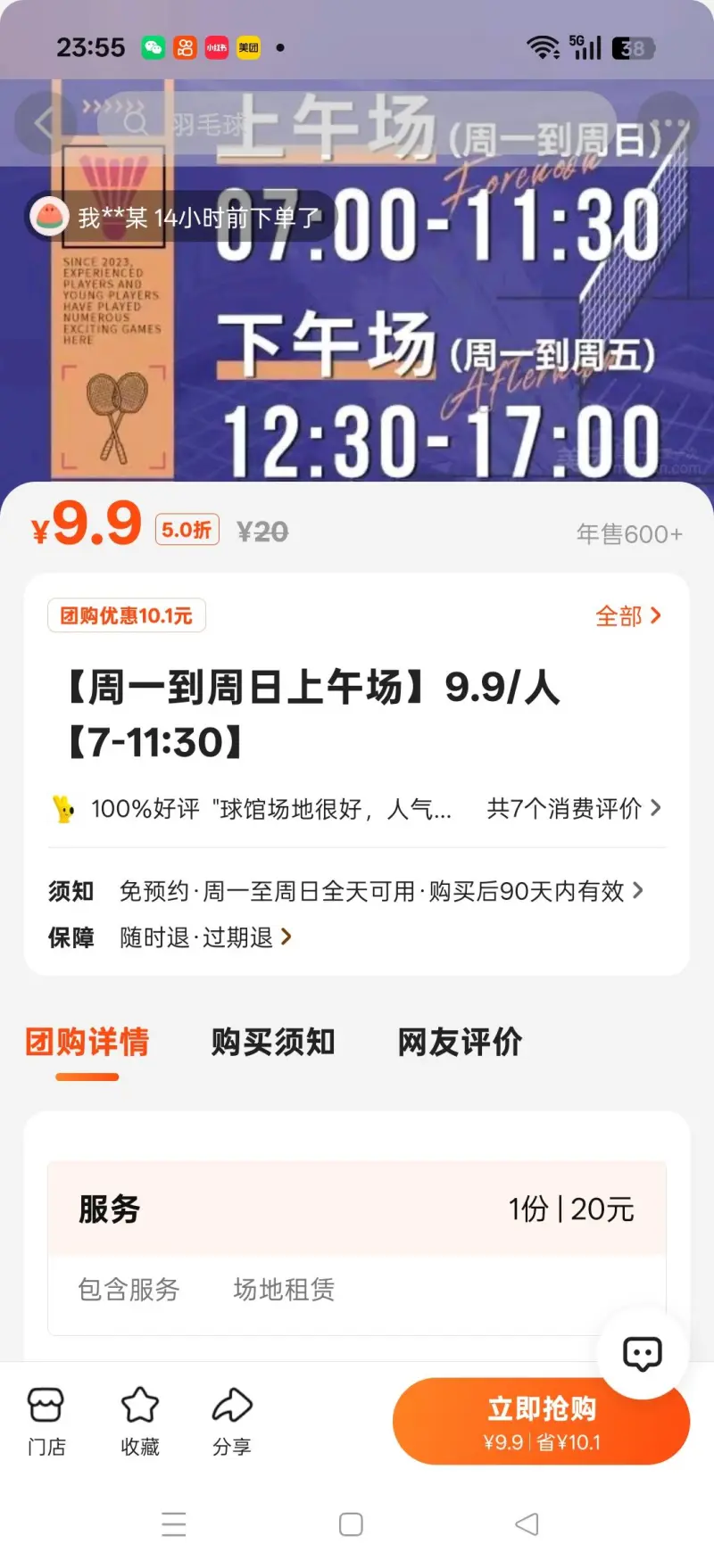Open the customer service chat bubble
The width and height of the screenshot is (714, 1568).
tap(642, 1354)
